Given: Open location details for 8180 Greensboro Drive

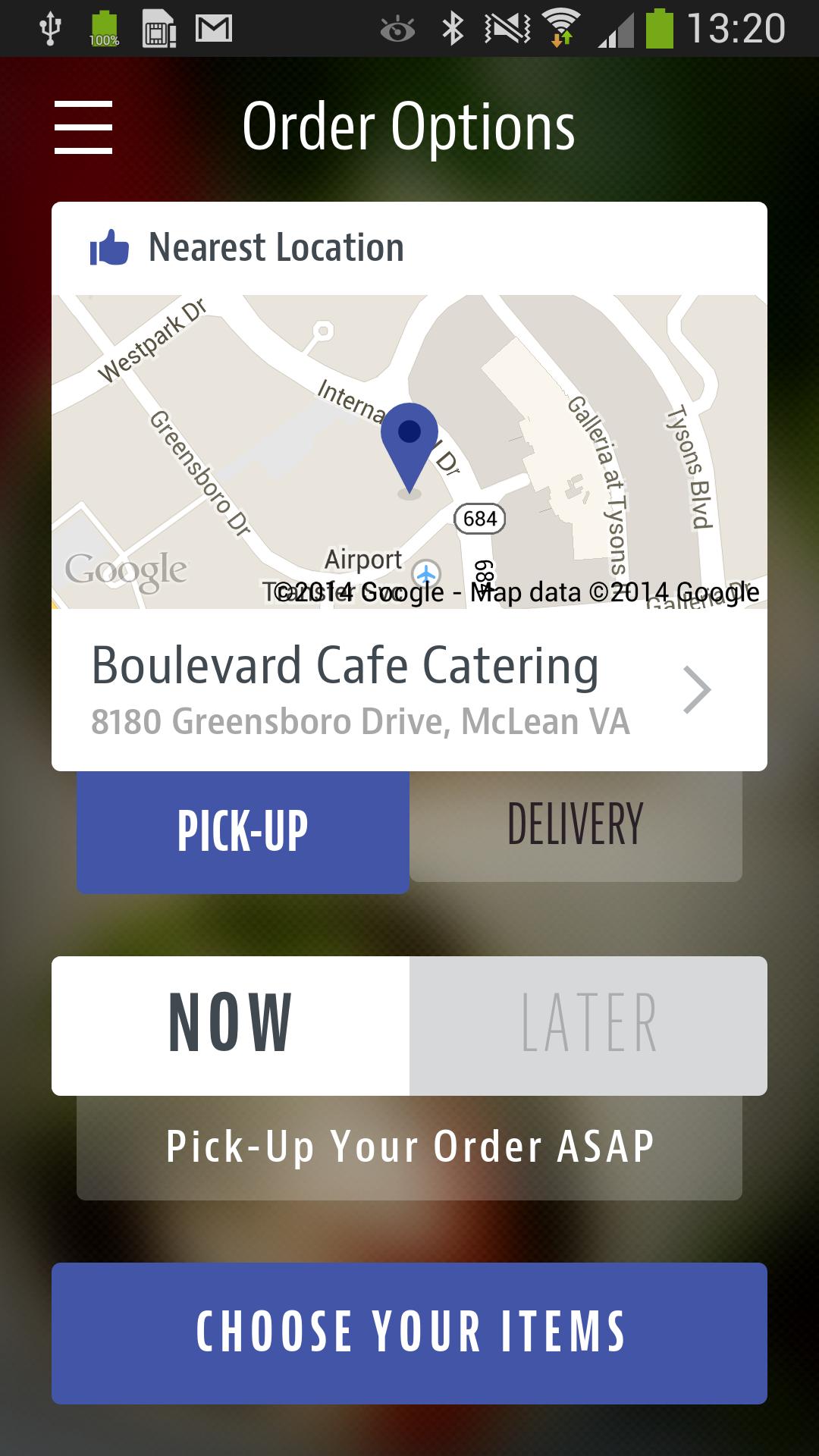Looking at the screenshot, I should 360,720.
